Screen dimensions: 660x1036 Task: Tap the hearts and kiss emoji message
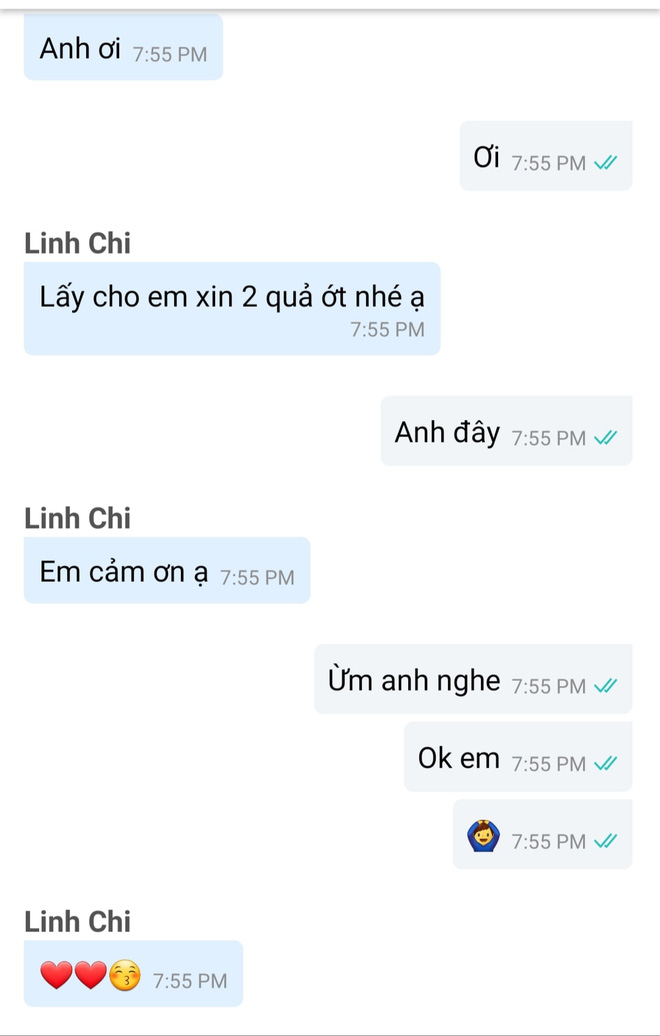coord(132,974)
